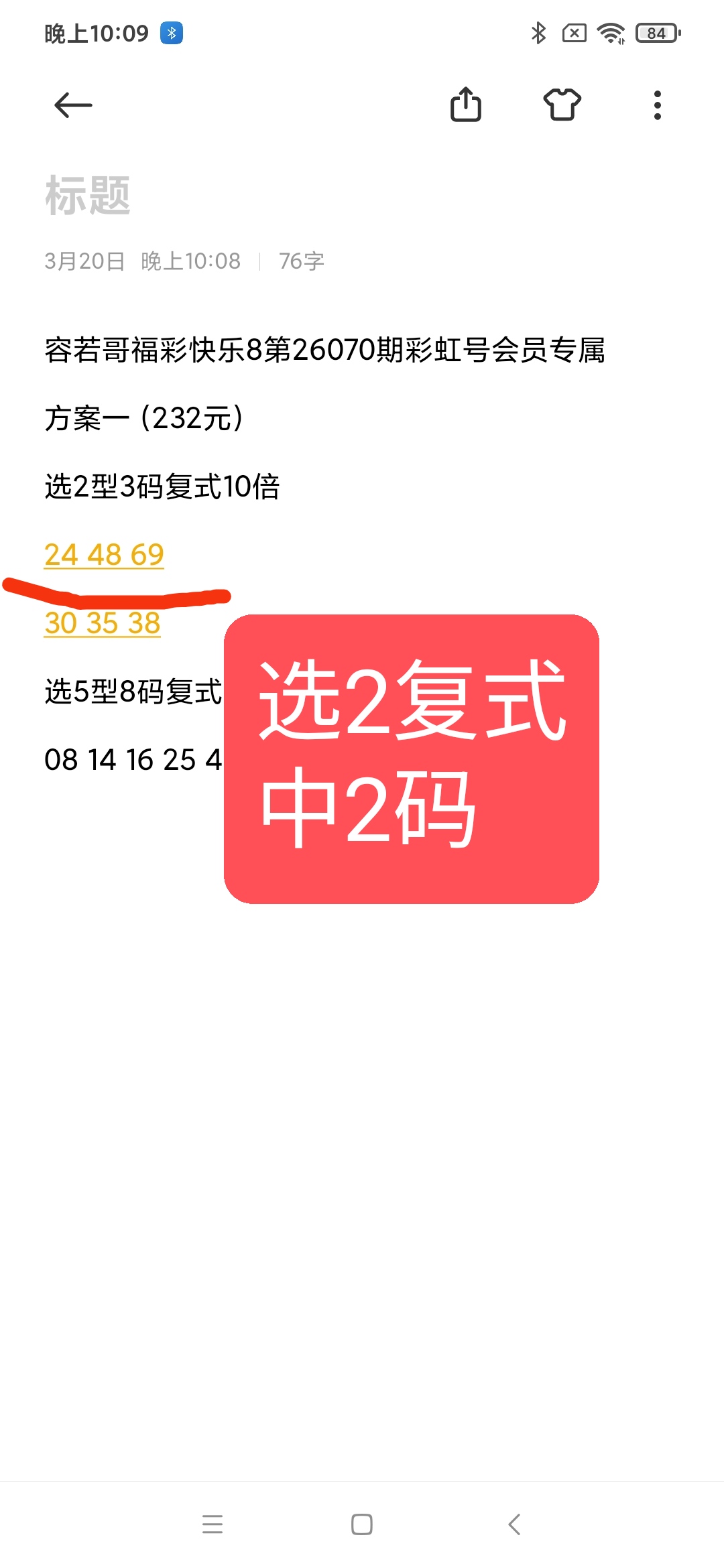Tap the Bluetooth status bar icon
Screen dimensions: 724x1568
(x=537, y=33)
